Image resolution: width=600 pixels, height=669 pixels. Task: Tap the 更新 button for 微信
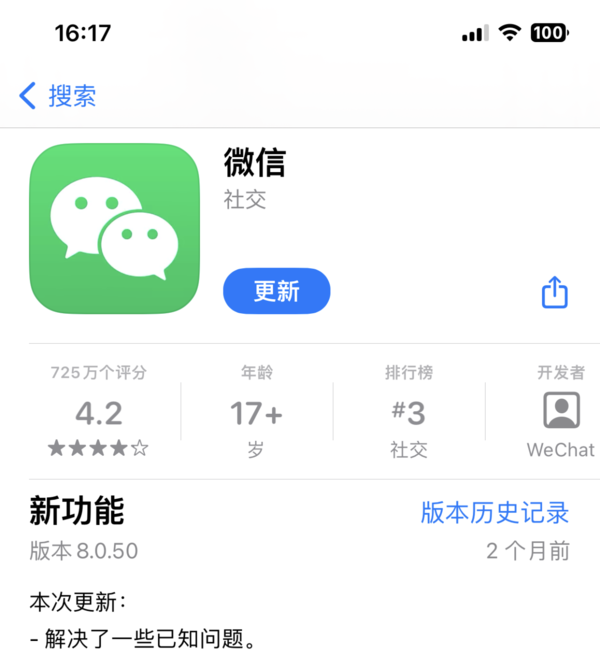click(x=276, y=291)
